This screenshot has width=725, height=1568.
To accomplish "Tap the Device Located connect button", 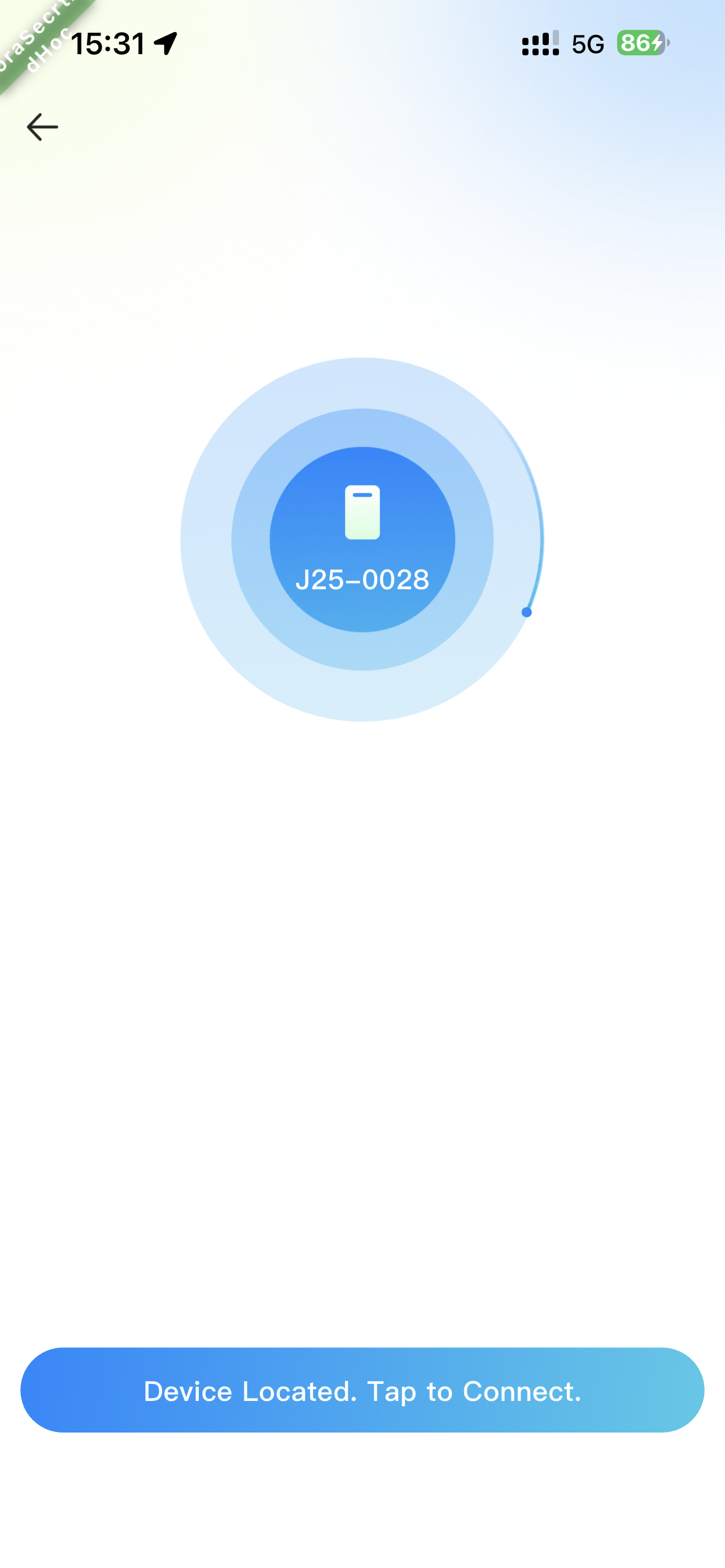I will click(x=362, y=1390).
